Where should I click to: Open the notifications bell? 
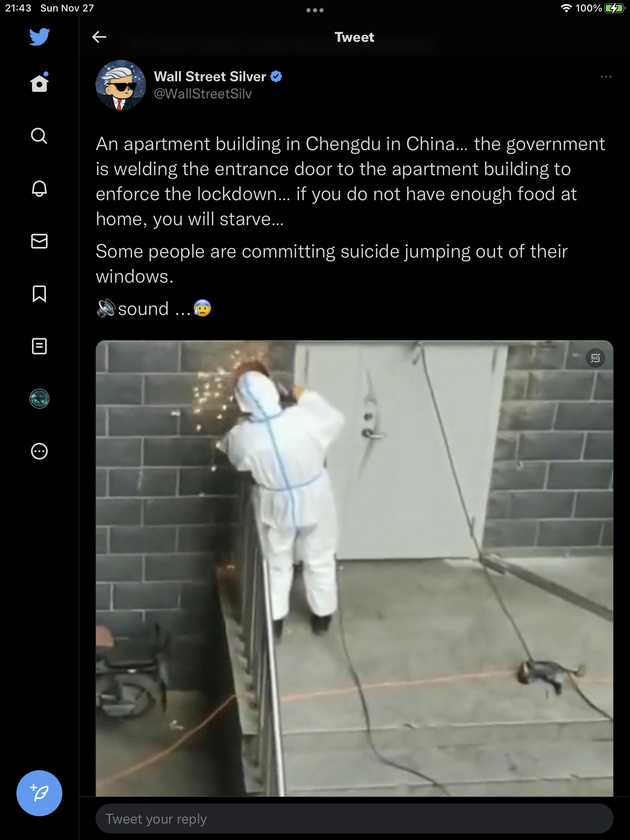point(39,188)
